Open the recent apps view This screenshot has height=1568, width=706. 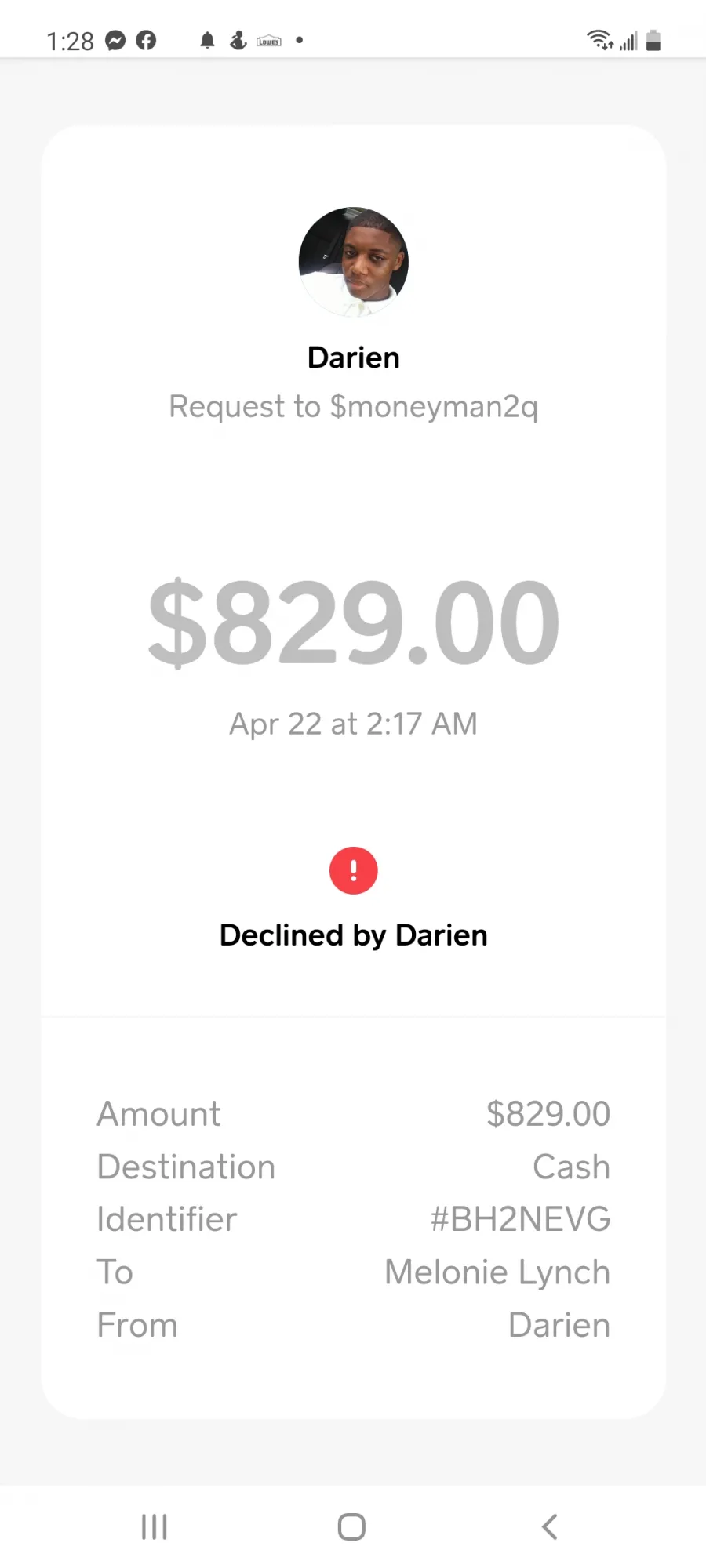point(155,1526)
